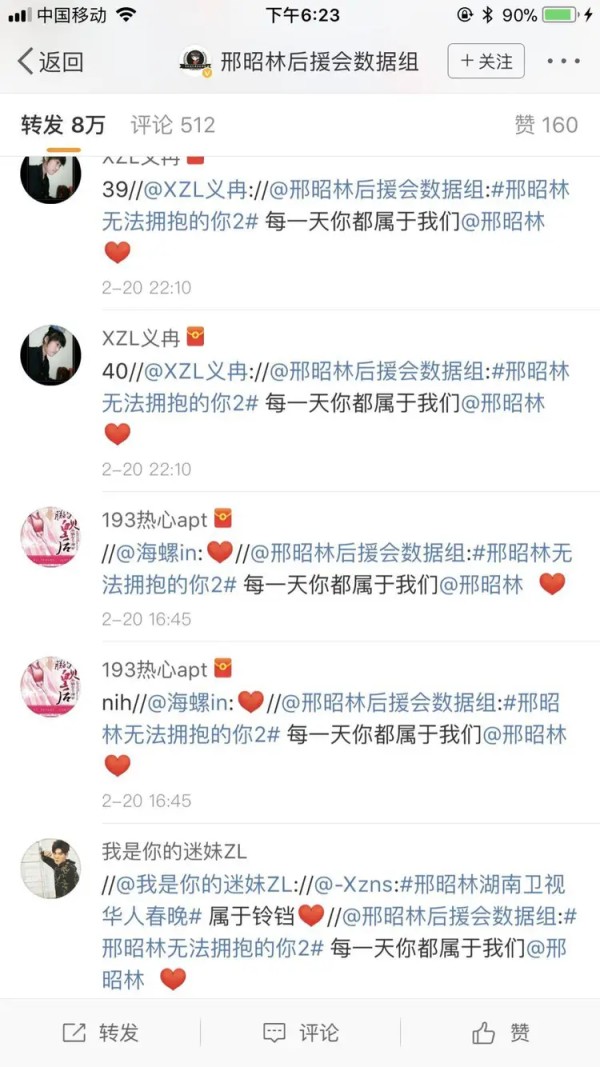Like the post with bottom 赞 button
The width and height of the screenshot is (600, 1067).
(501, 1033)
